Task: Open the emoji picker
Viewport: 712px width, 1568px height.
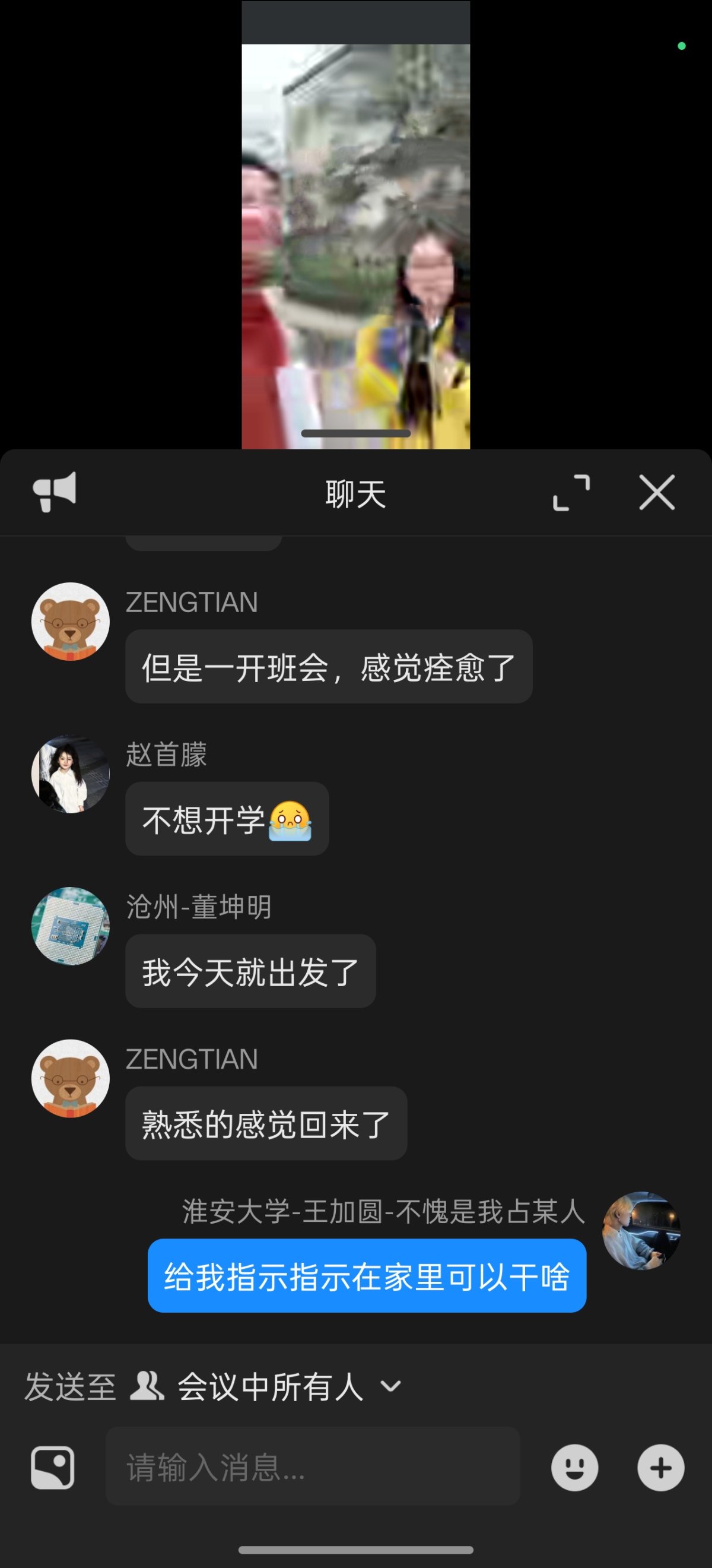Action: (x=574, y=1468)
